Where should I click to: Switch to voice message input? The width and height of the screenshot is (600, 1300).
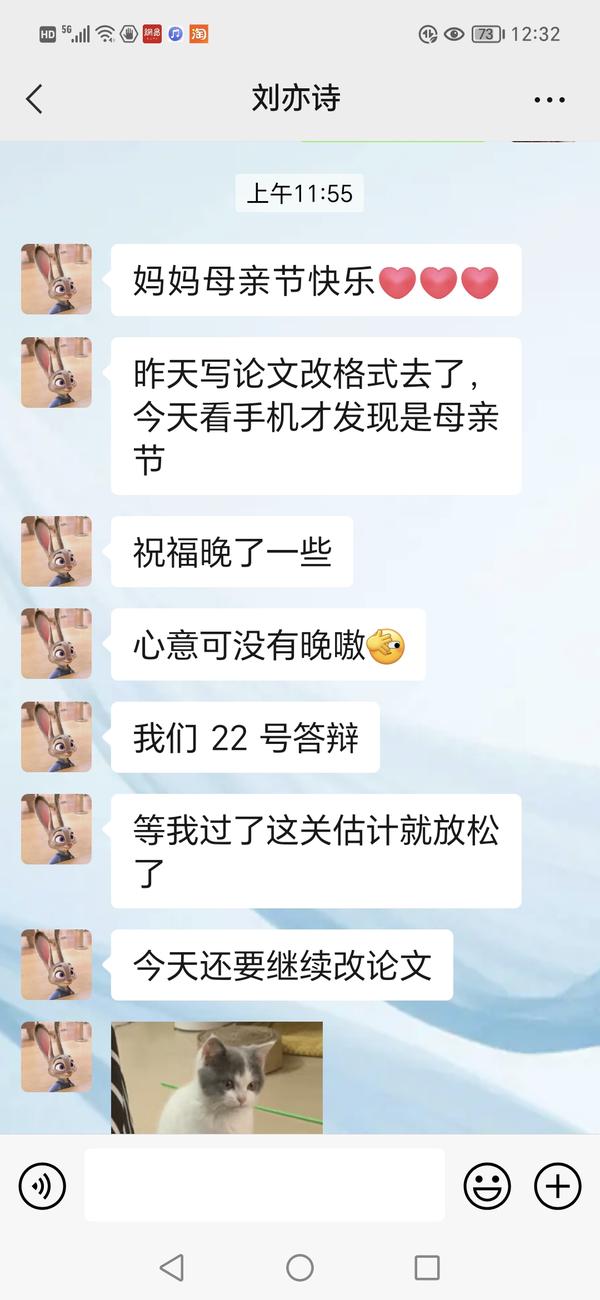(42, 1186)
